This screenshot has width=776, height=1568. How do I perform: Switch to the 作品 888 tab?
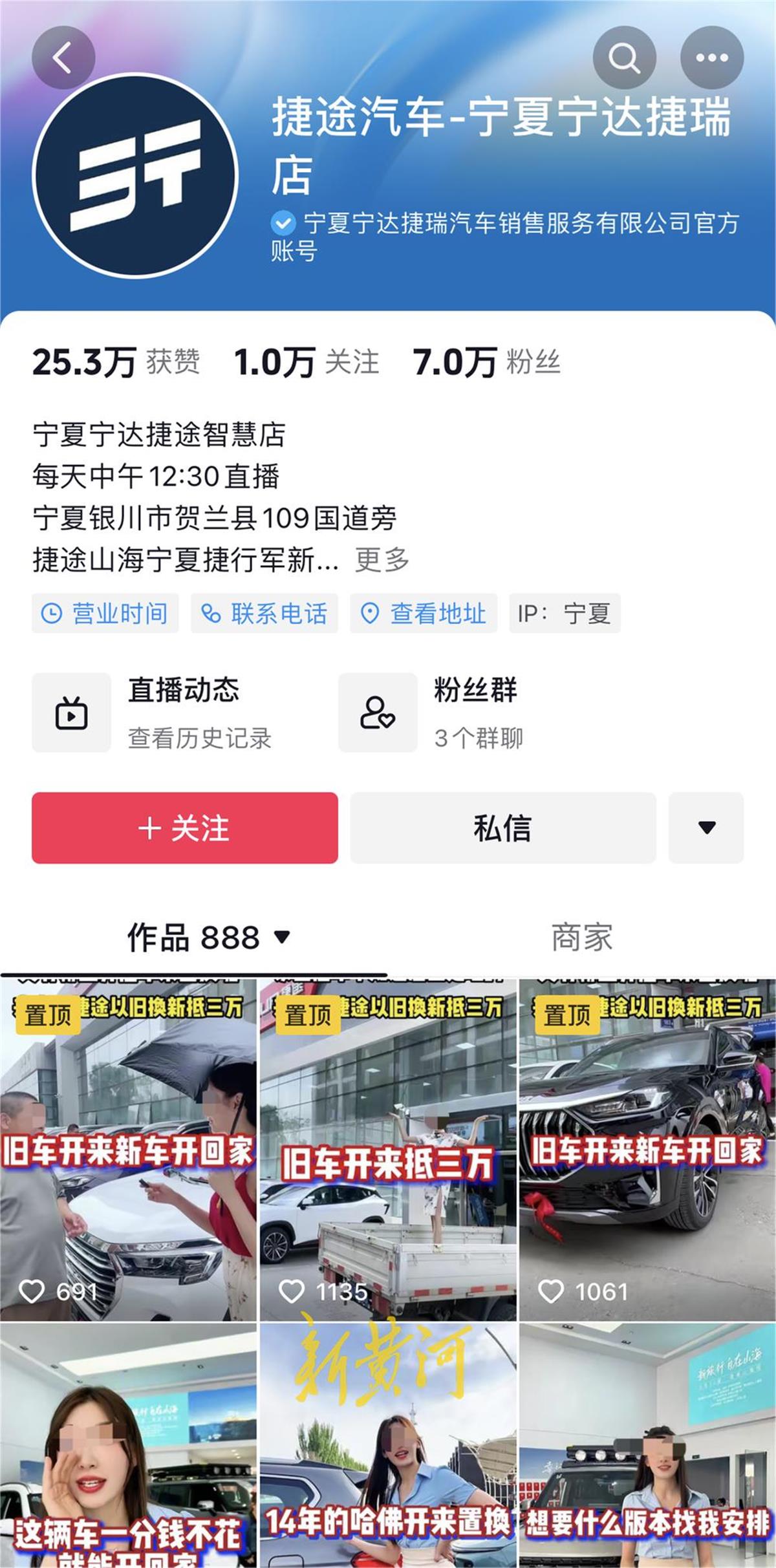[207, 937]
